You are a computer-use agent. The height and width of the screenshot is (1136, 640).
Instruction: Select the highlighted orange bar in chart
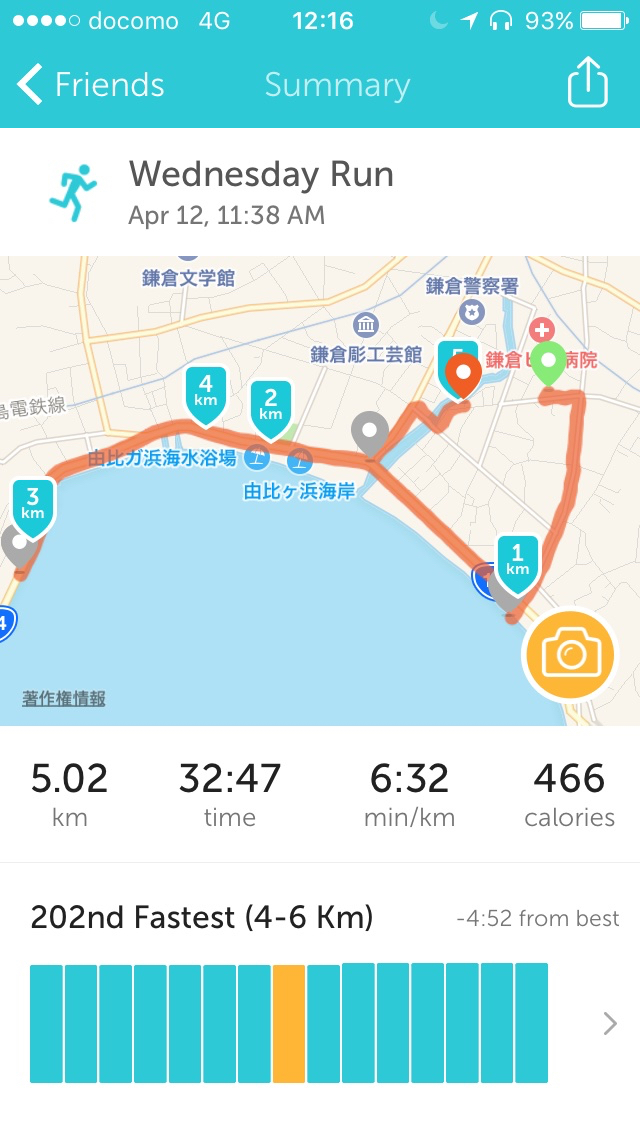coord(288,1023)
